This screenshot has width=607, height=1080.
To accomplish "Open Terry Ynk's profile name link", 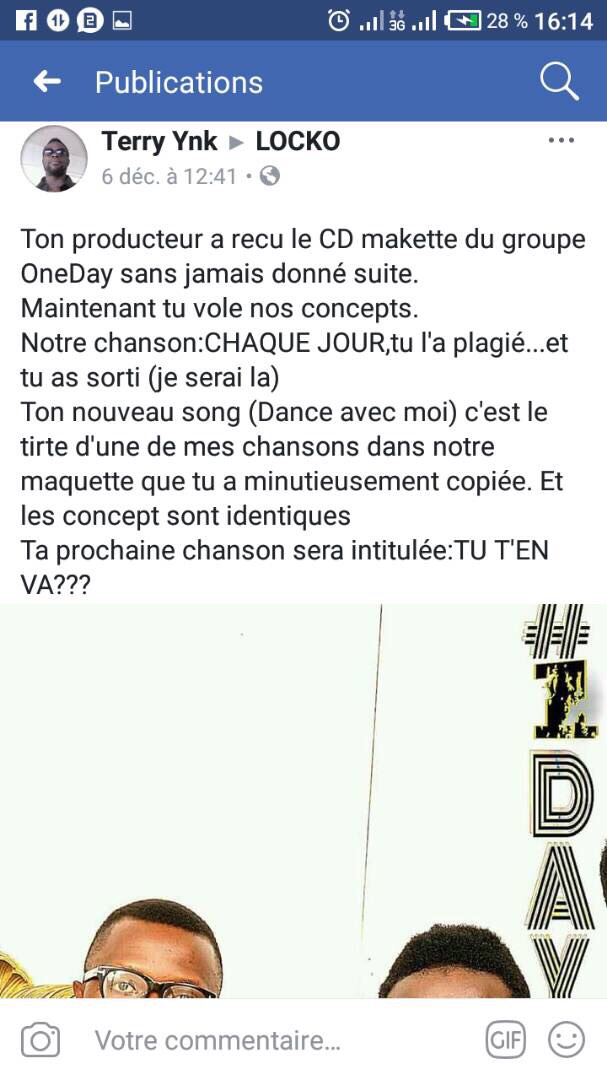I will 159,142.
